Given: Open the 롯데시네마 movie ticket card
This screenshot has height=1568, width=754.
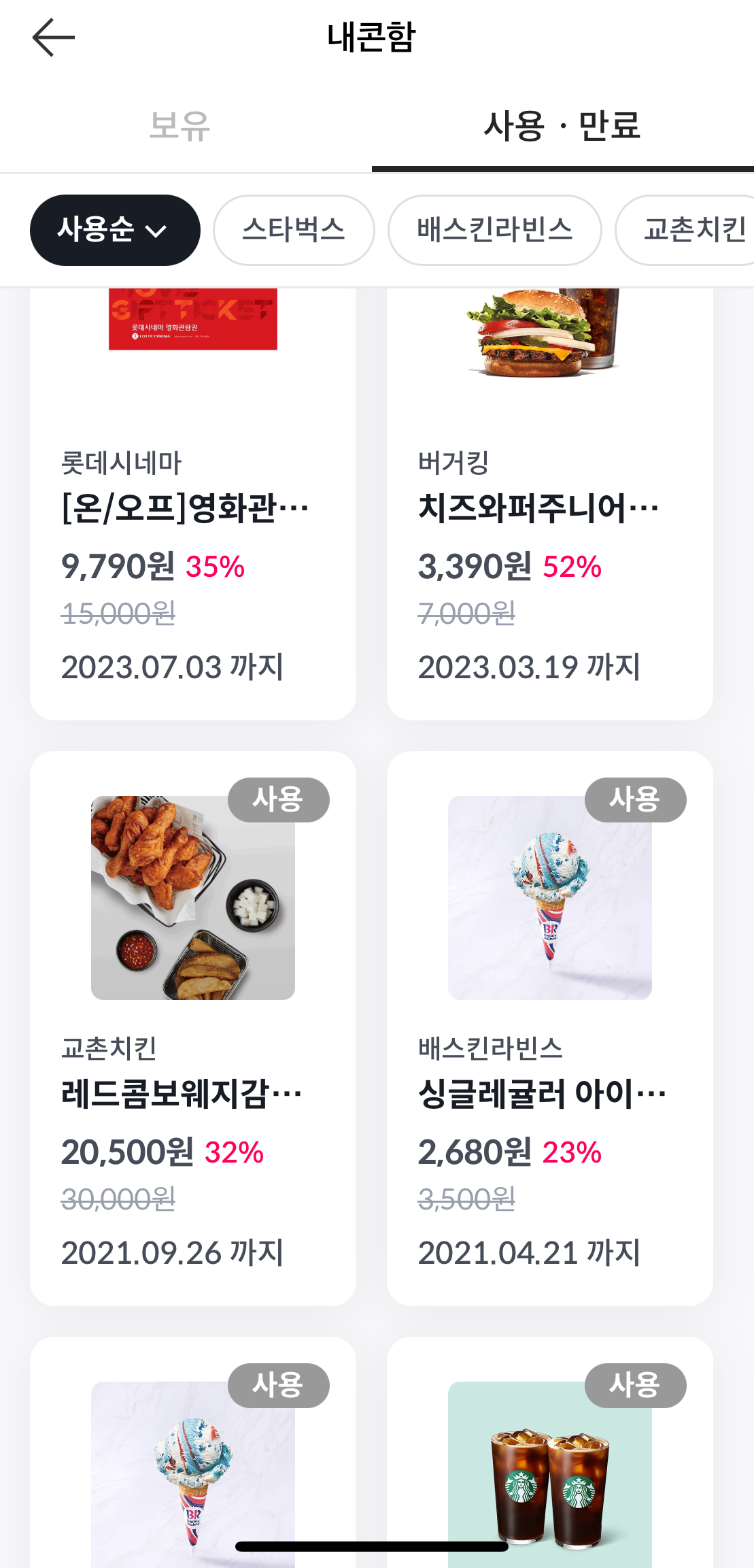Looking at the screenshot, I should click(x=192, y=503).
